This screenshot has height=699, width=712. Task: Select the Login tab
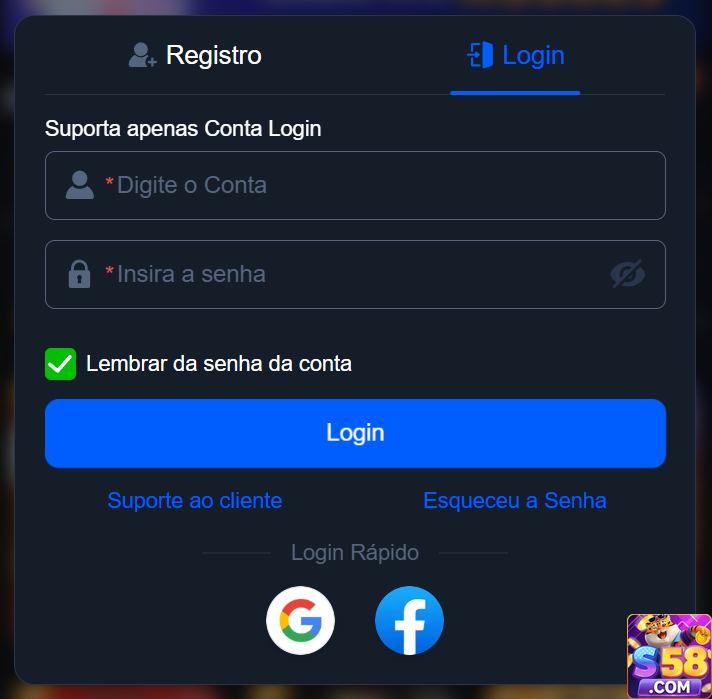(516, 55)
